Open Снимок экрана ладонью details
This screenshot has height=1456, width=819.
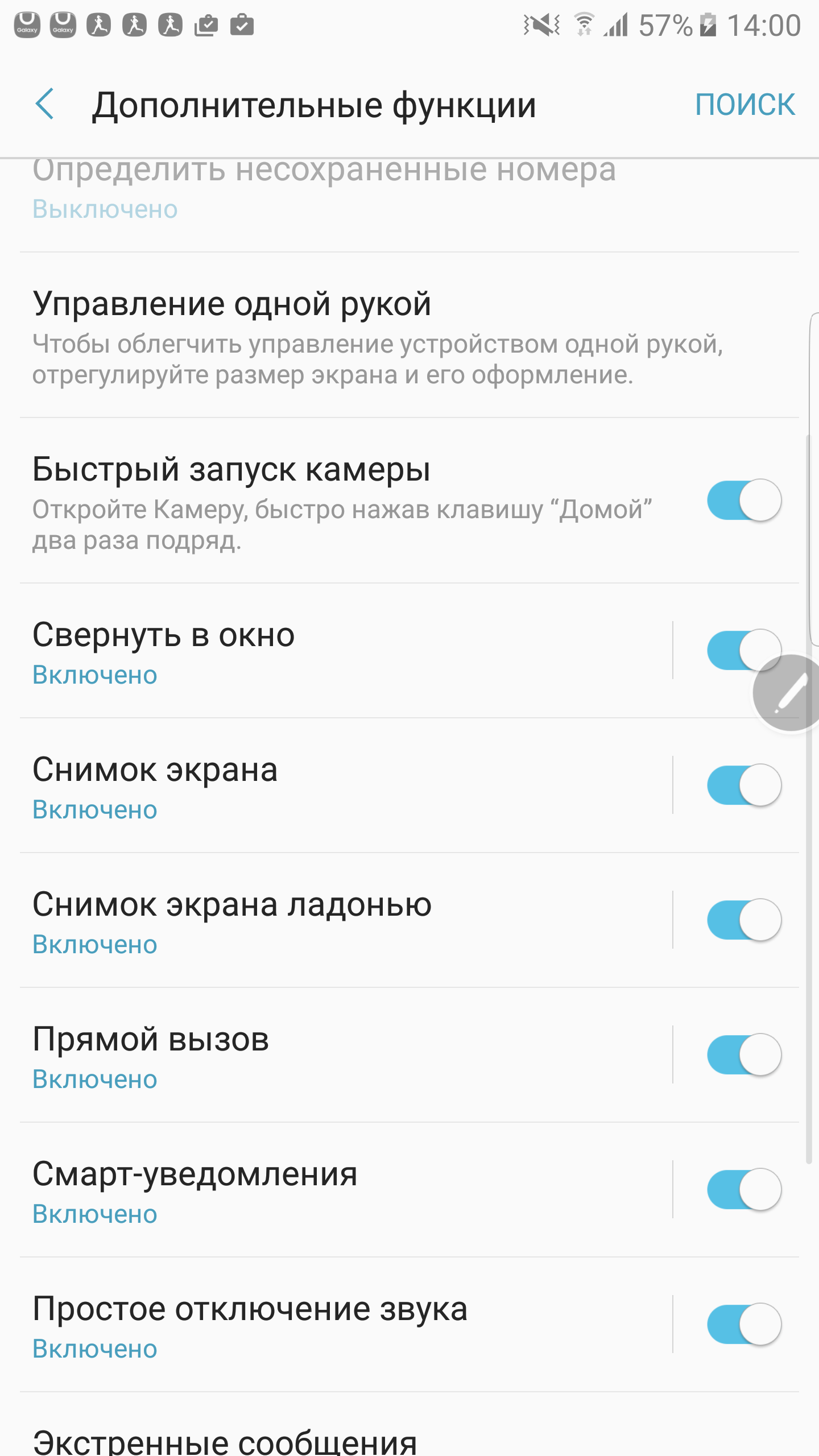tap(346, 920)
